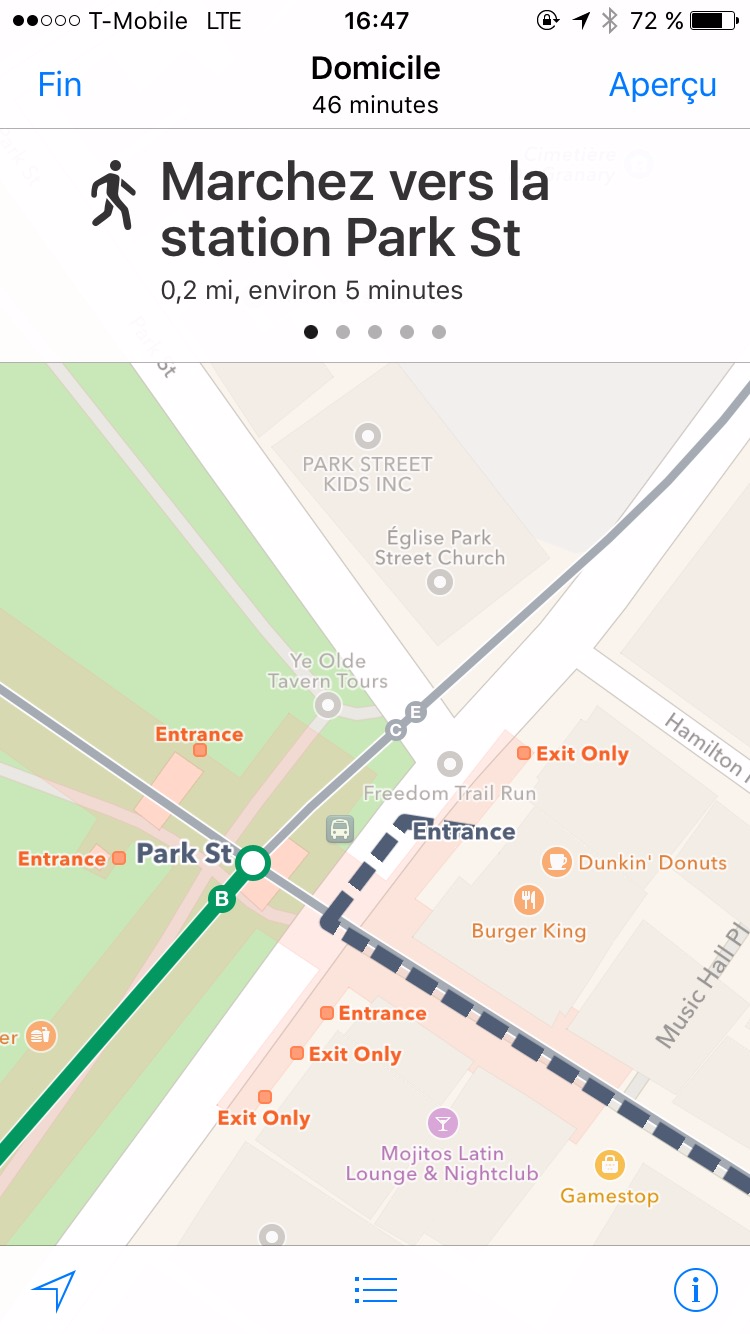Tap the Park St station marker
This screenshot has height=1334, width=750.
(x=255, y=861)
